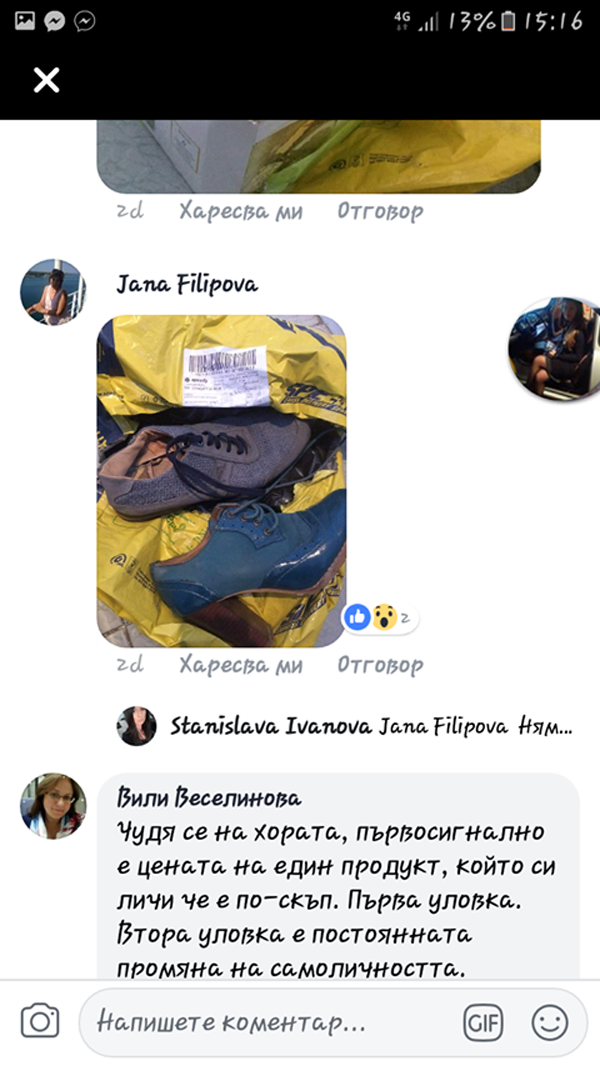Open the camera to attach photo
600x1066 pixels.
40,1022
